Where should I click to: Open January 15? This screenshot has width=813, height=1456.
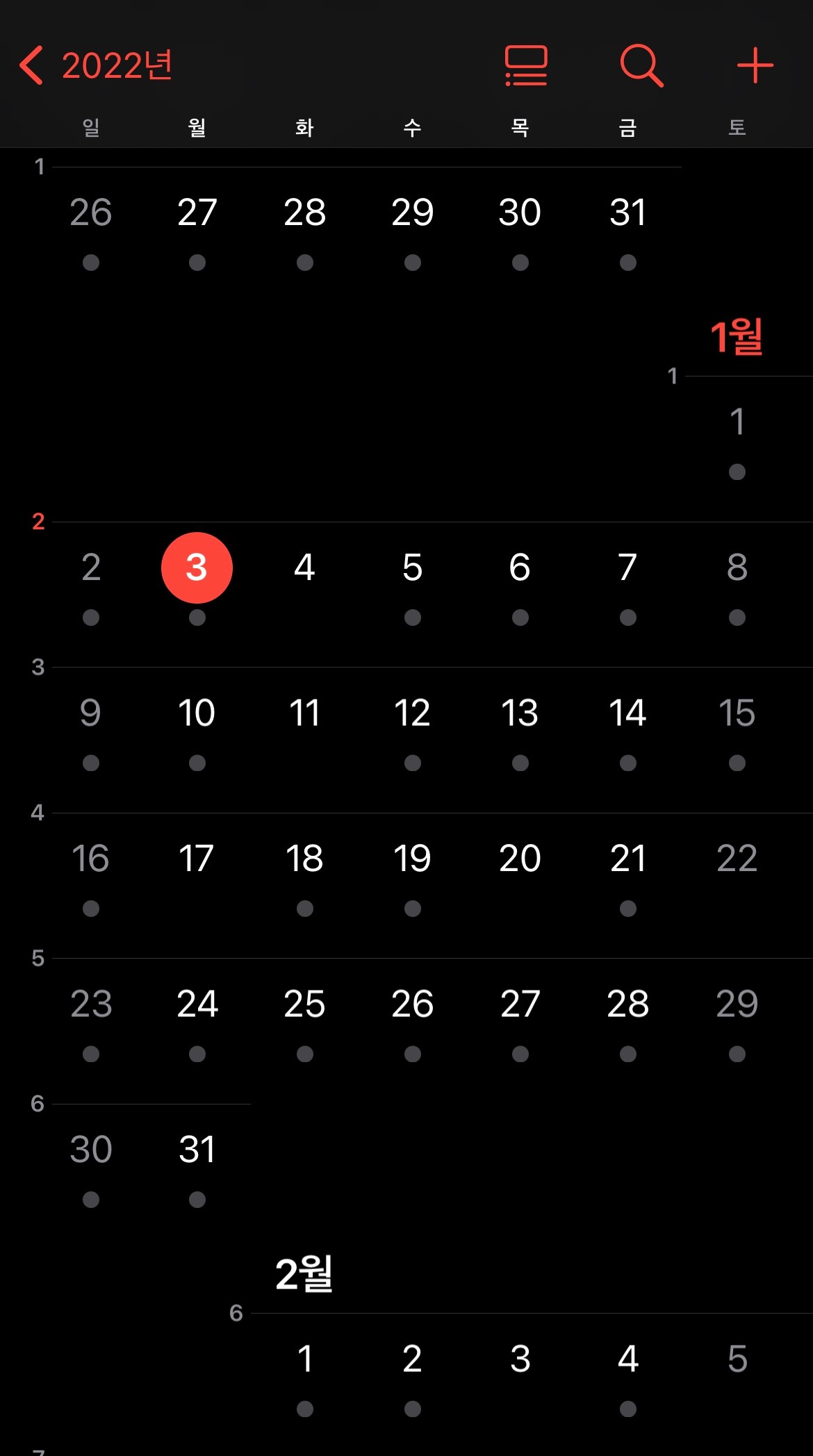pyautogui.click(x=737, y=713)
